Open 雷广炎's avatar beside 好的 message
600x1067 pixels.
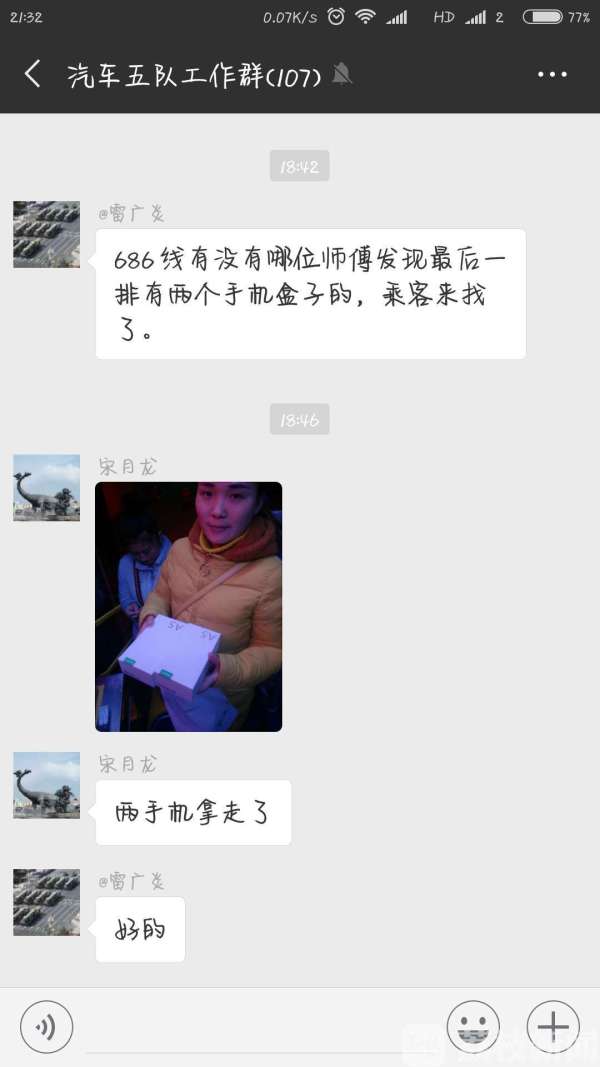tap(46, 902)
